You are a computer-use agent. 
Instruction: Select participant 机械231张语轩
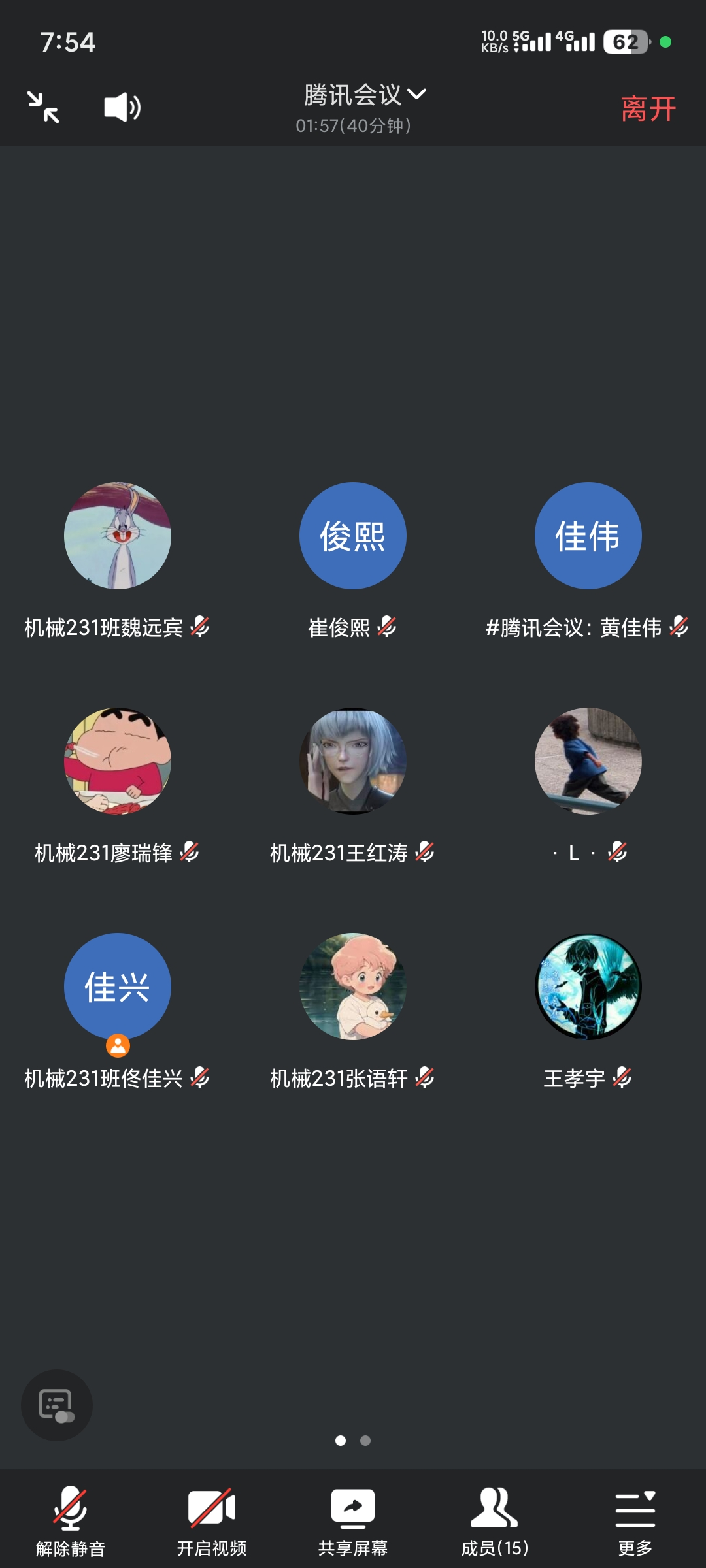[x=353, y=987]
